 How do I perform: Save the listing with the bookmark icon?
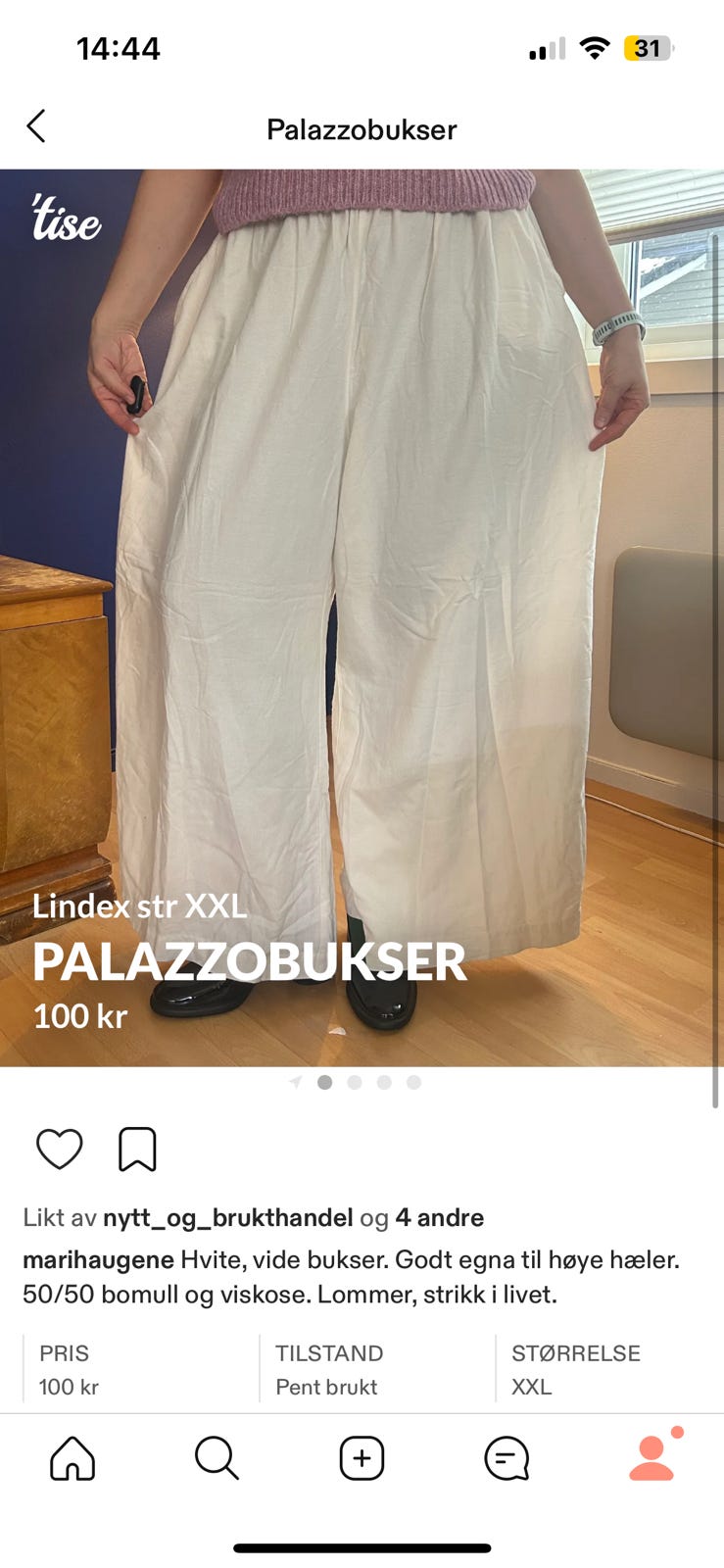click(138, 1148)
